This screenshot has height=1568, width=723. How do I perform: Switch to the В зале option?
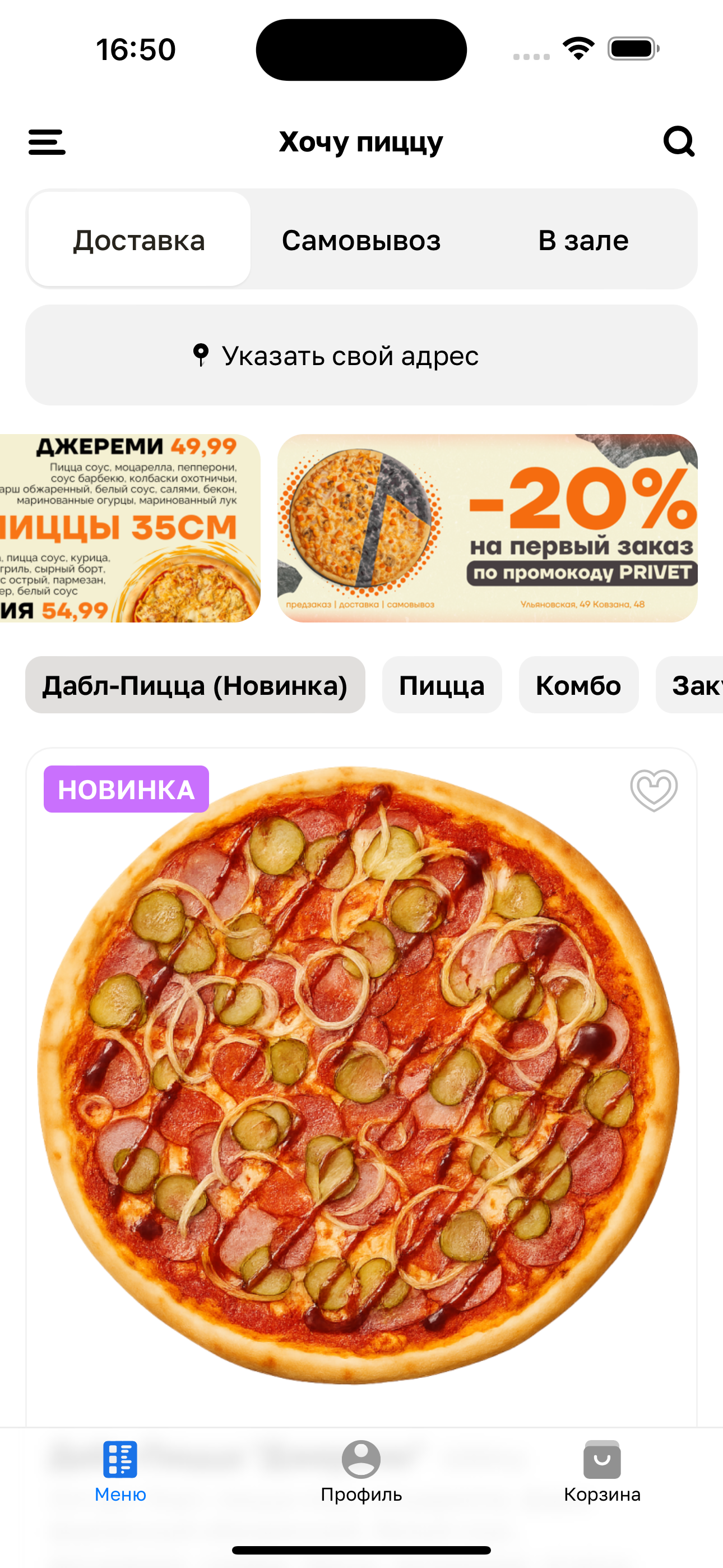tap(582, 240)
